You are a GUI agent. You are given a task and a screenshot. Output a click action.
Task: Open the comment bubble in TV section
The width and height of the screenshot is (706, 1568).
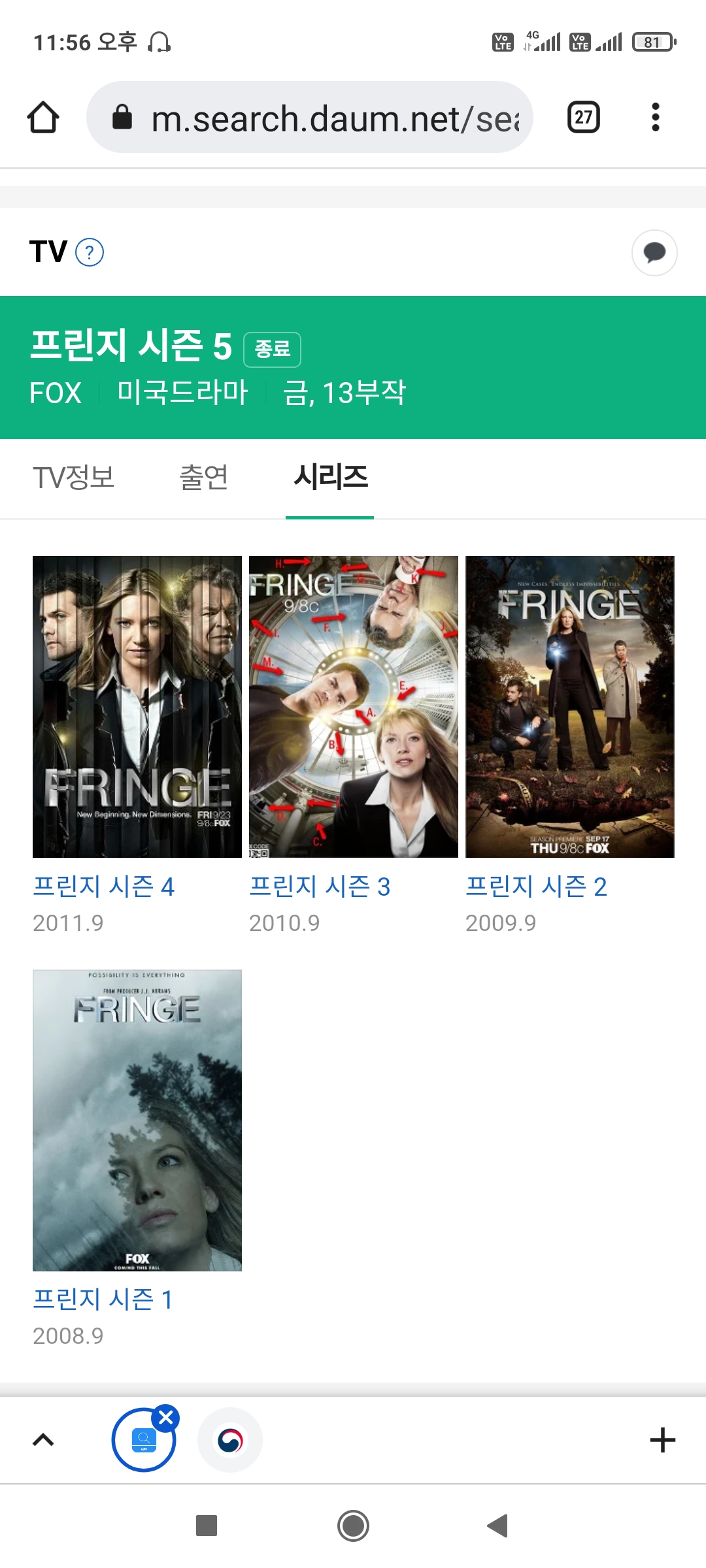pos(654,253)
